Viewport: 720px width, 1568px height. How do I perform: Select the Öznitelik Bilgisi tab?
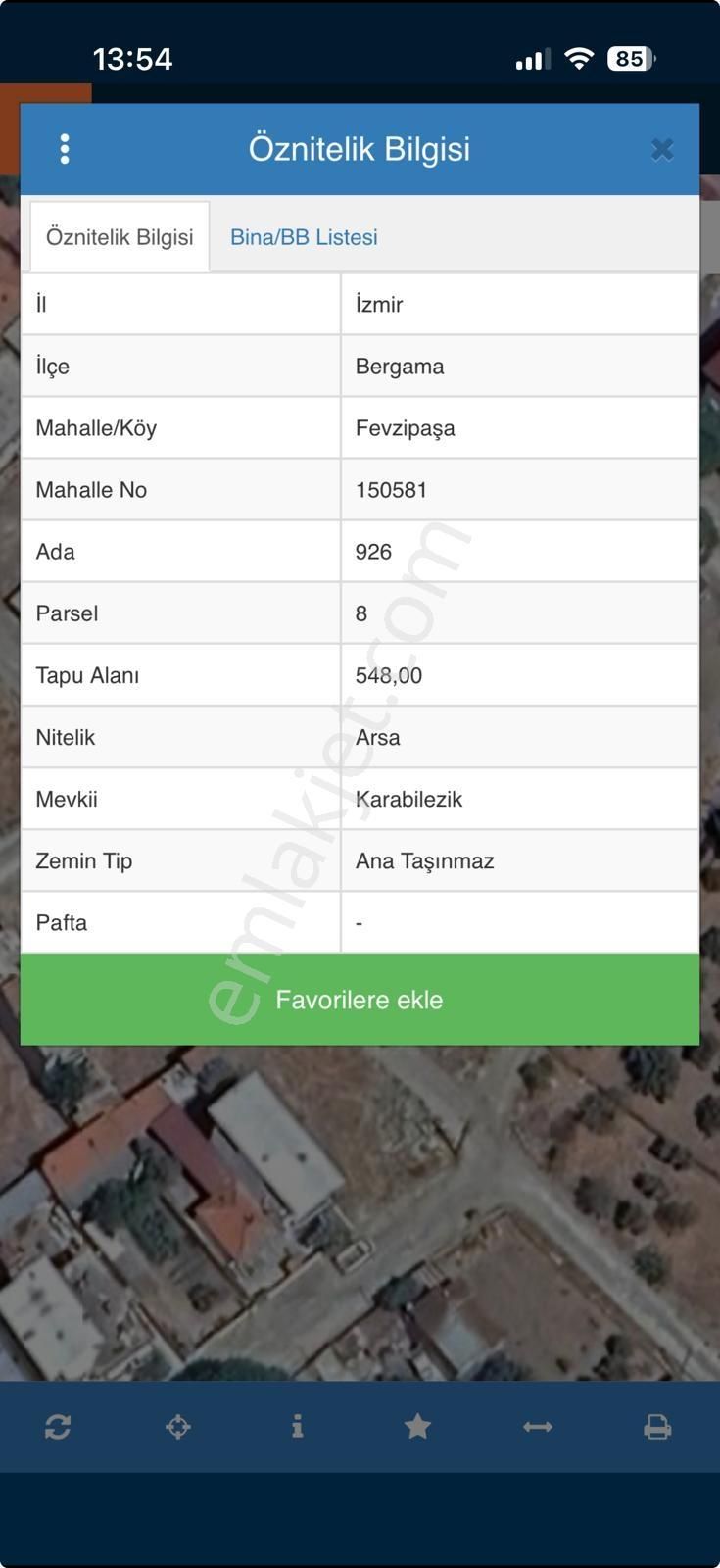point(120,236)
